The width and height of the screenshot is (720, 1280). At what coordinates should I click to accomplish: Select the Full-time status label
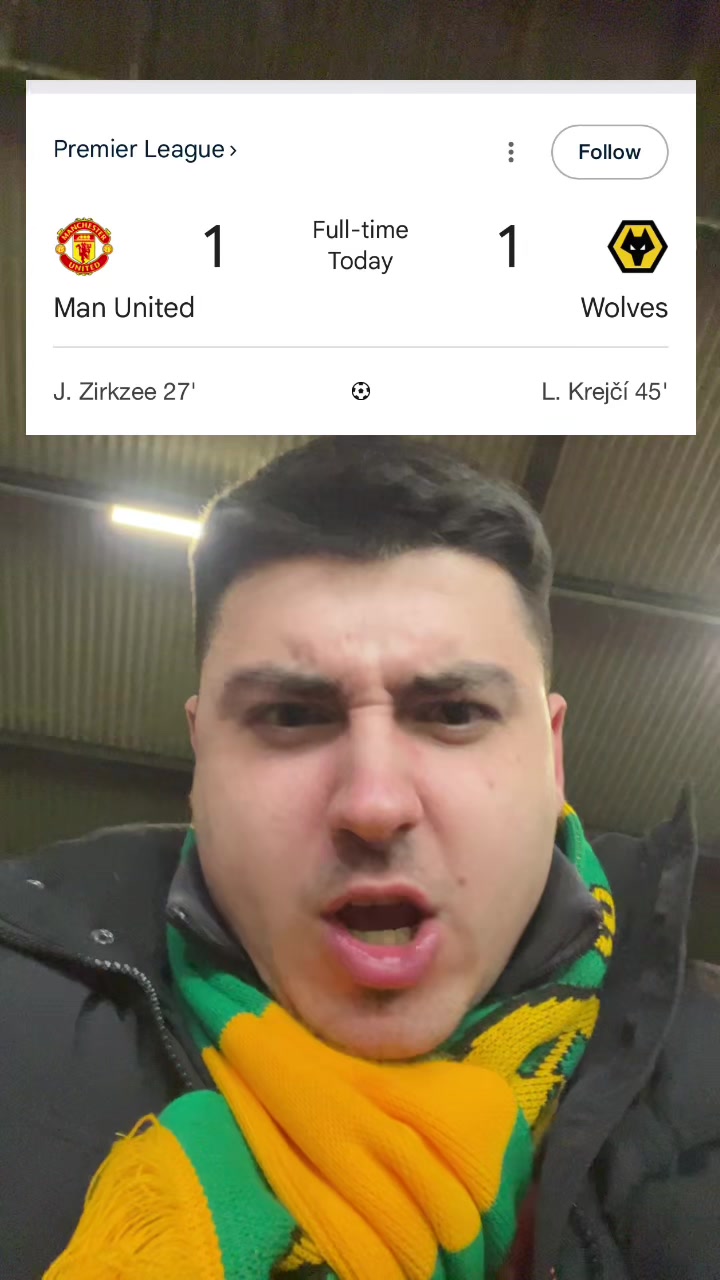point(360,230)
